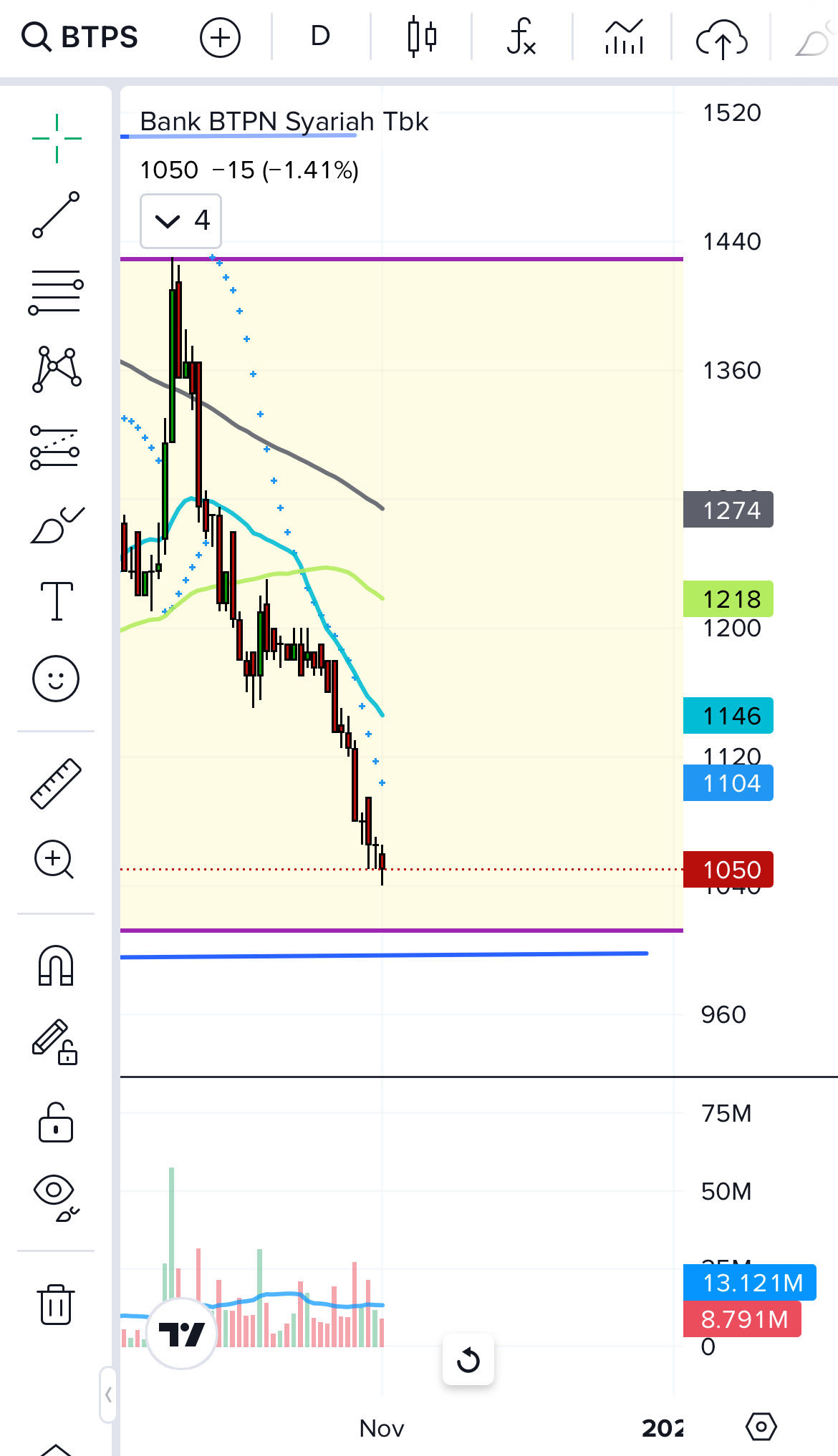Activate the ruler measure tool
This screenshot has width=838, height=1456.
(56, 783)
